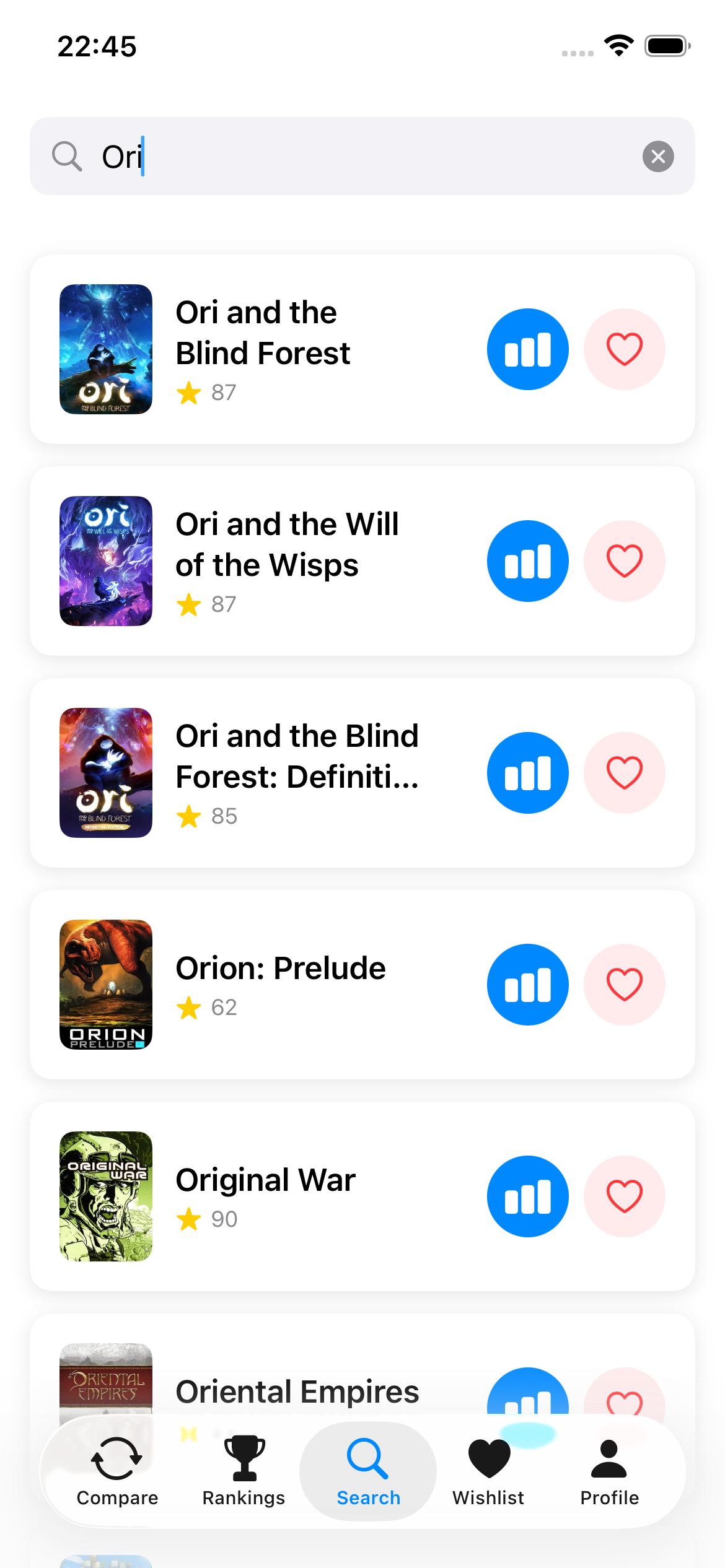Viewport: 725px width, 1568px height.
Task: Switch to the Wishlist tab
Action: [x=488, y=1474]
